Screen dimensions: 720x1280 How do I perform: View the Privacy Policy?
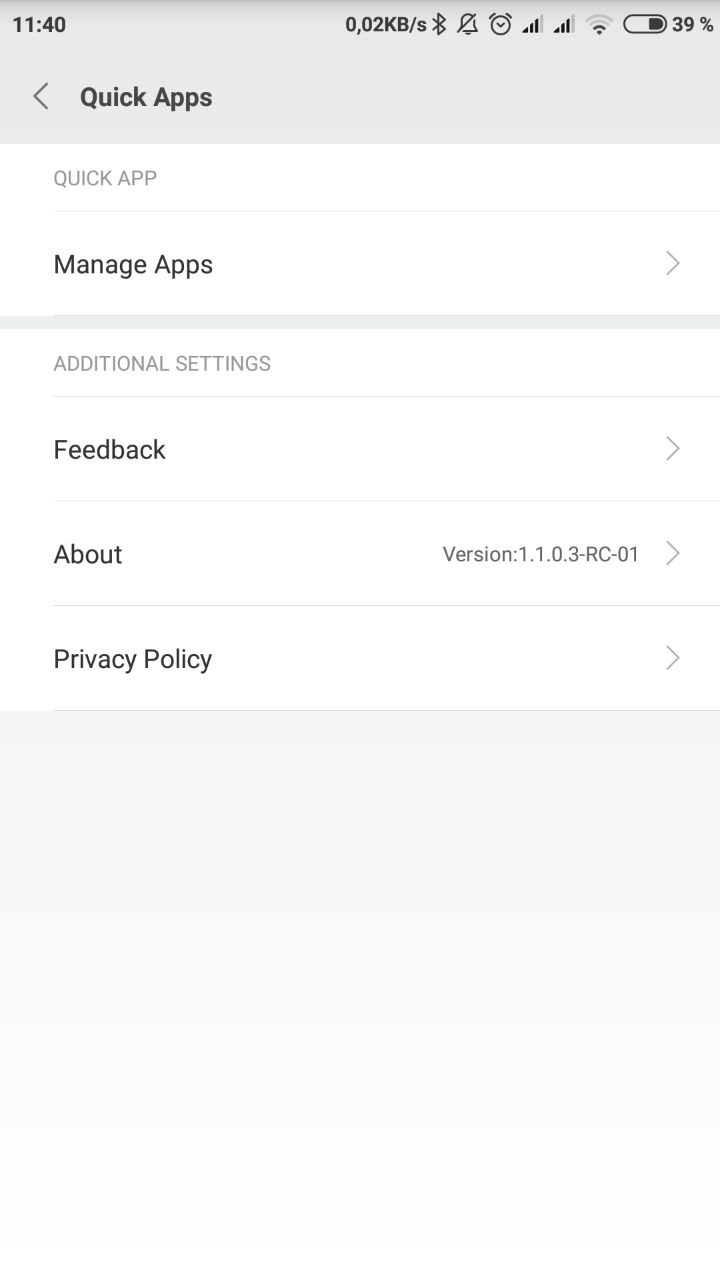pos(360,659)
